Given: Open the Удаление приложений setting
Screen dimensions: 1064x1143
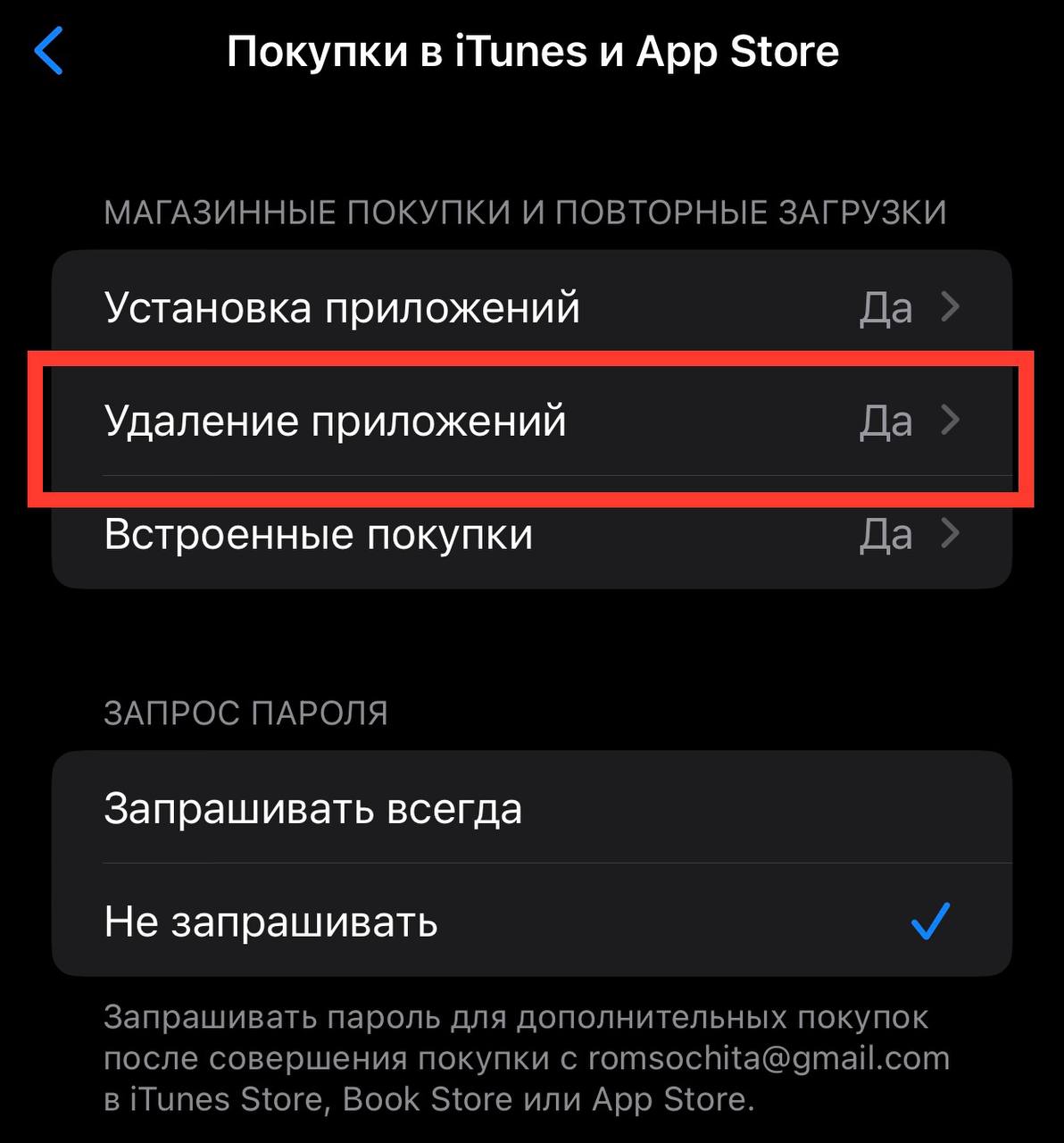Looking at the screenshot, I should [532, 420].
